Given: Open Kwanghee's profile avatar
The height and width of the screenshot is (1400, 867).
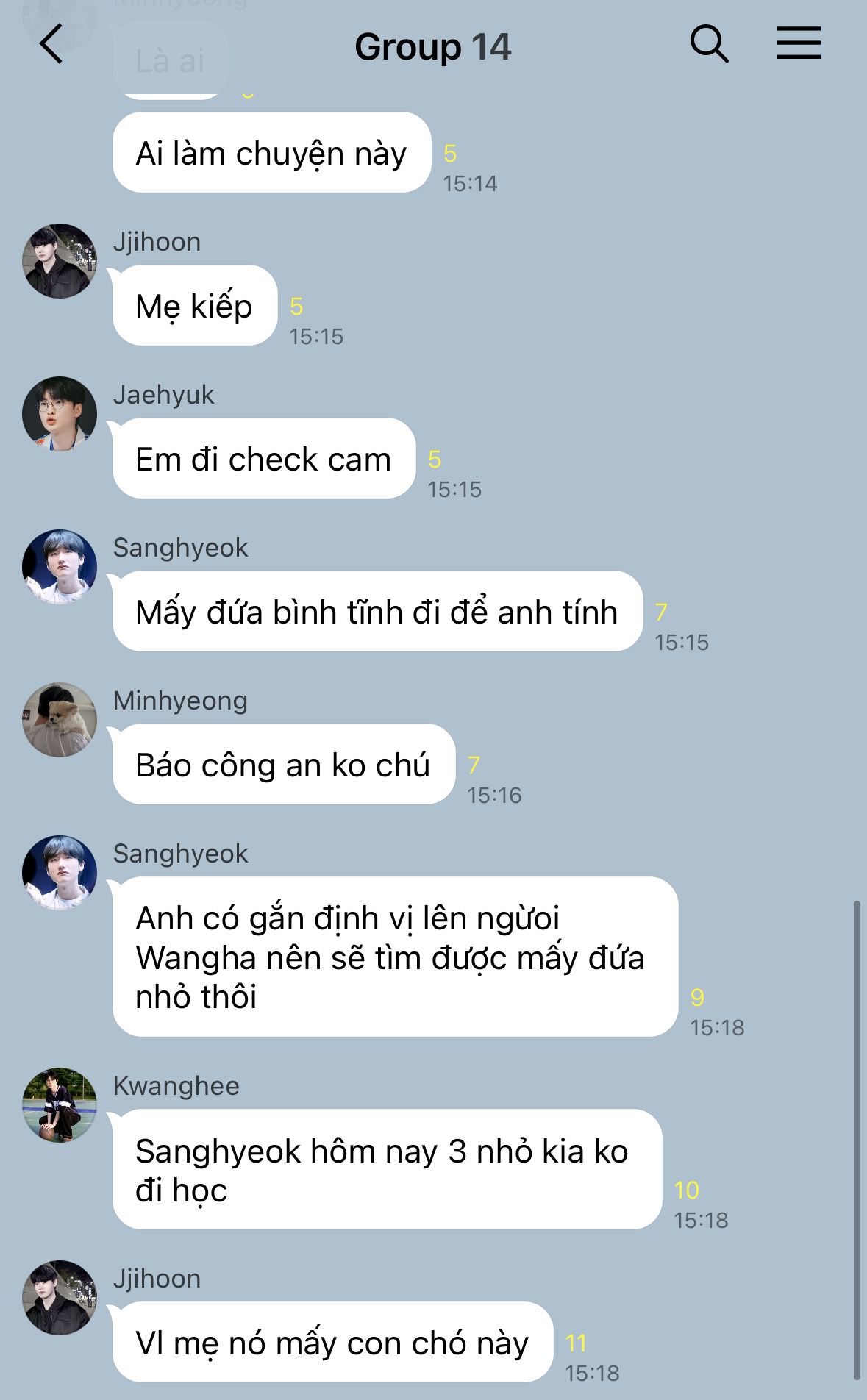Looking at the screenshot, I should point(60,1104).
